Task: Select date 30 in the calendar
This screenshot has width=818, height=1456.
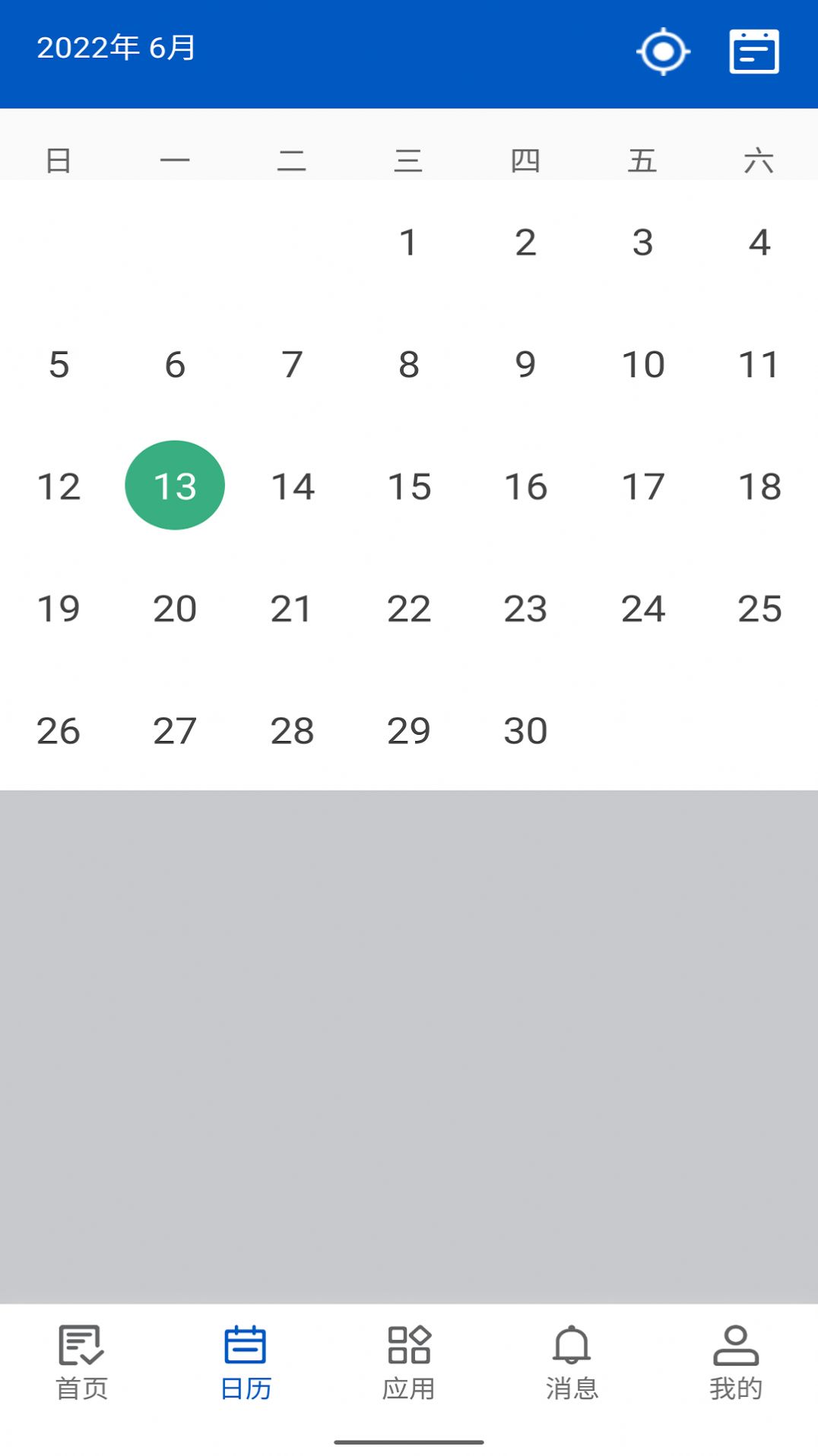Action: tap(525, 731)
